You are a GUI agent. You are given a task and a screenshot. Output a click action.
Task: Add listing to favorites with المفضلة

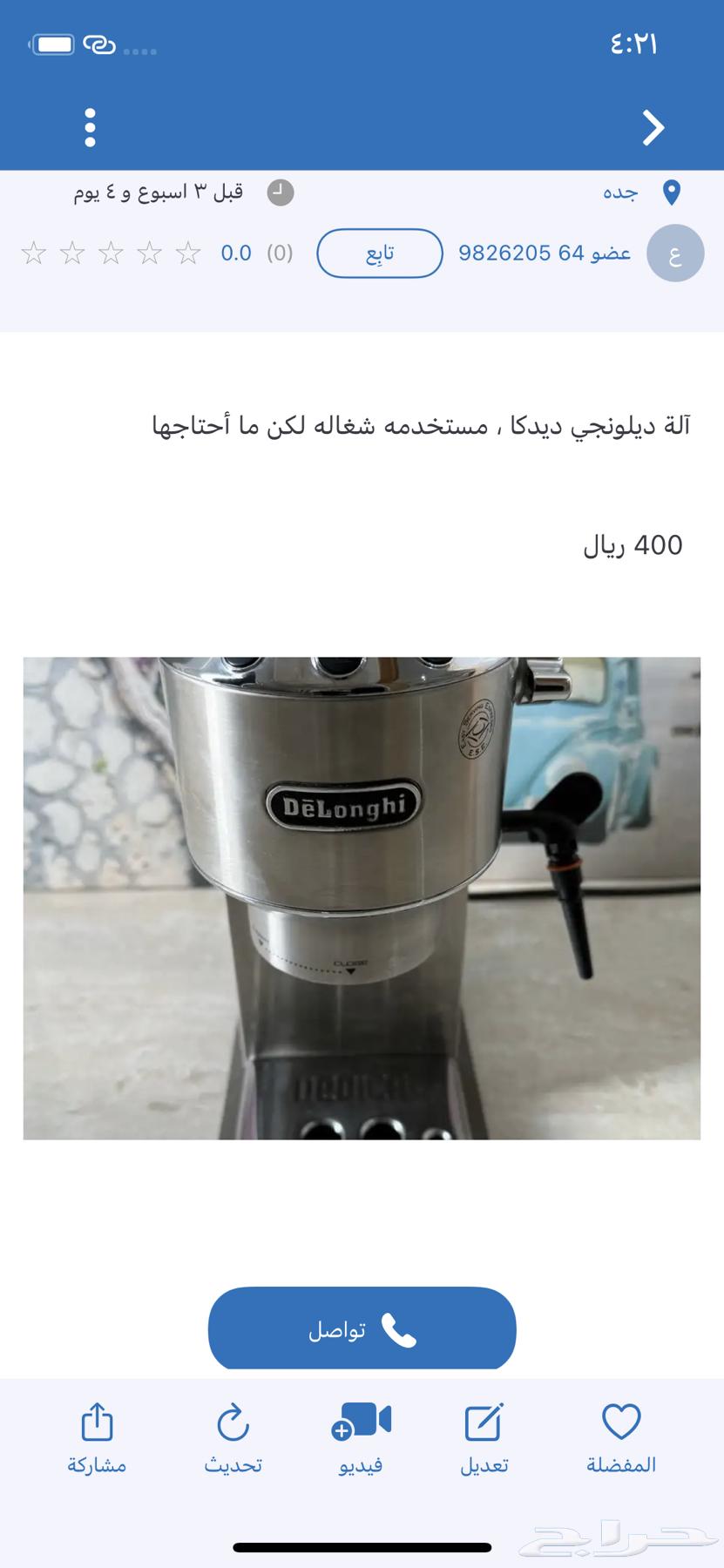(x=621, y=1438)
